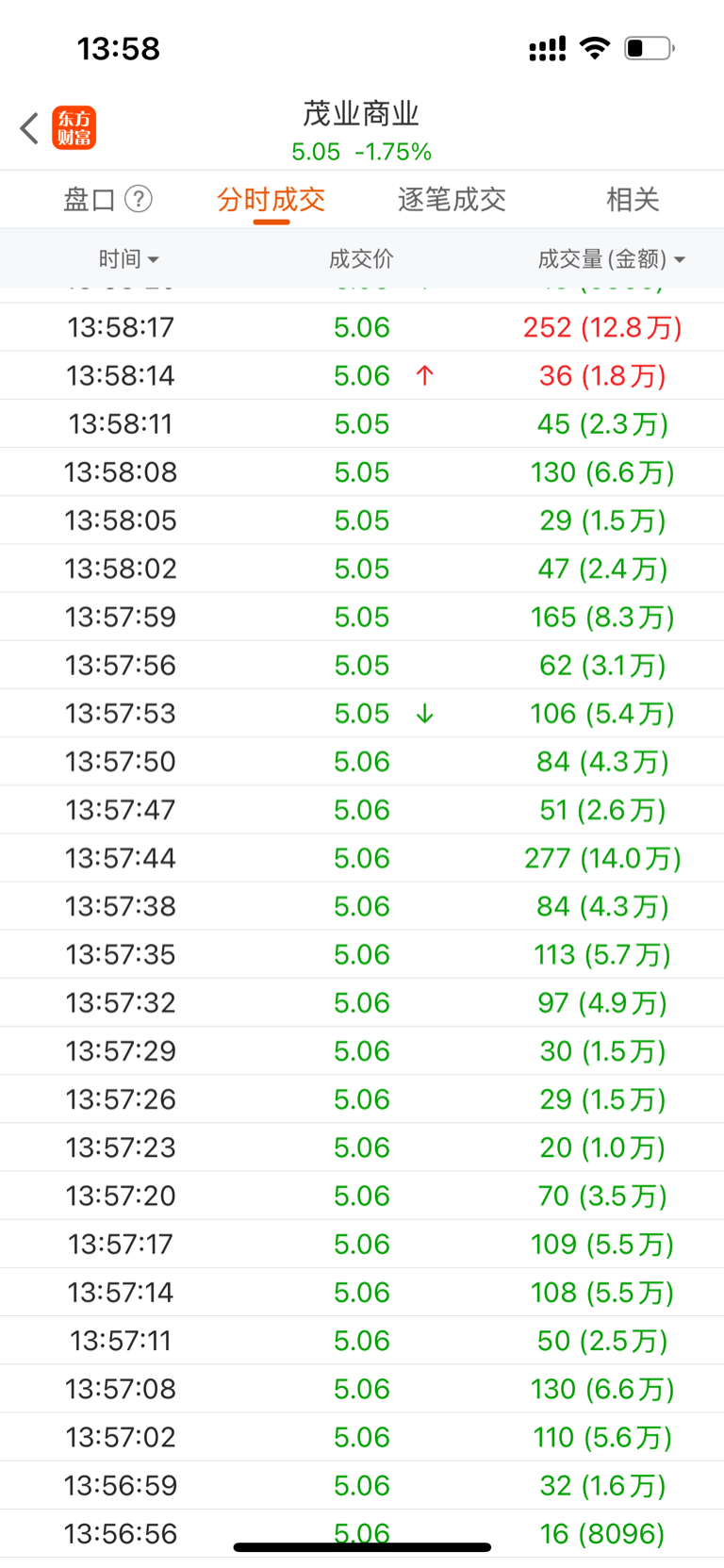Open the help icon next to 盘口
The image size is (724, 1568).
pyautogui.click(x=139, y=199)
